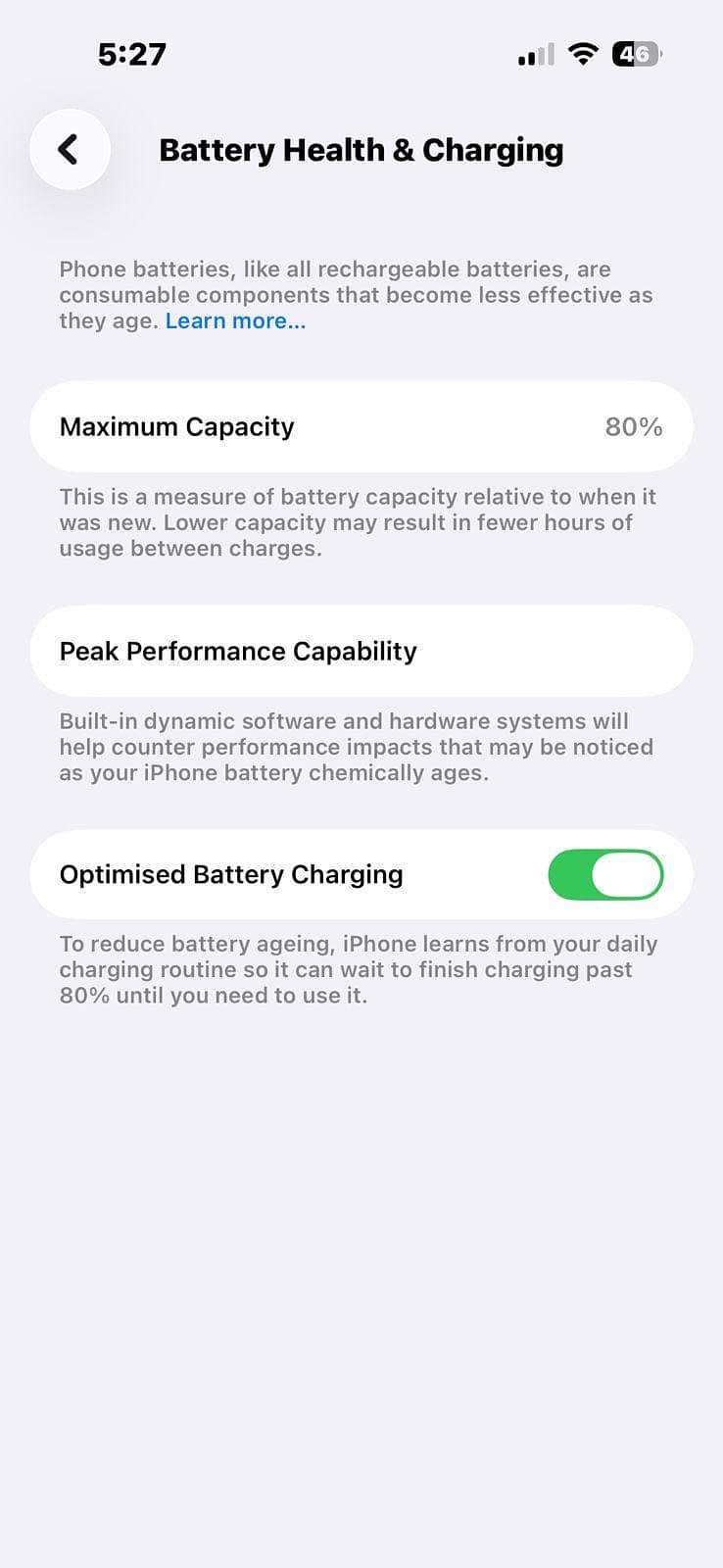Collapse the Battery Health page via back arrow
Viewport: 723px width, 1568px height.
(x=70, y=149)
